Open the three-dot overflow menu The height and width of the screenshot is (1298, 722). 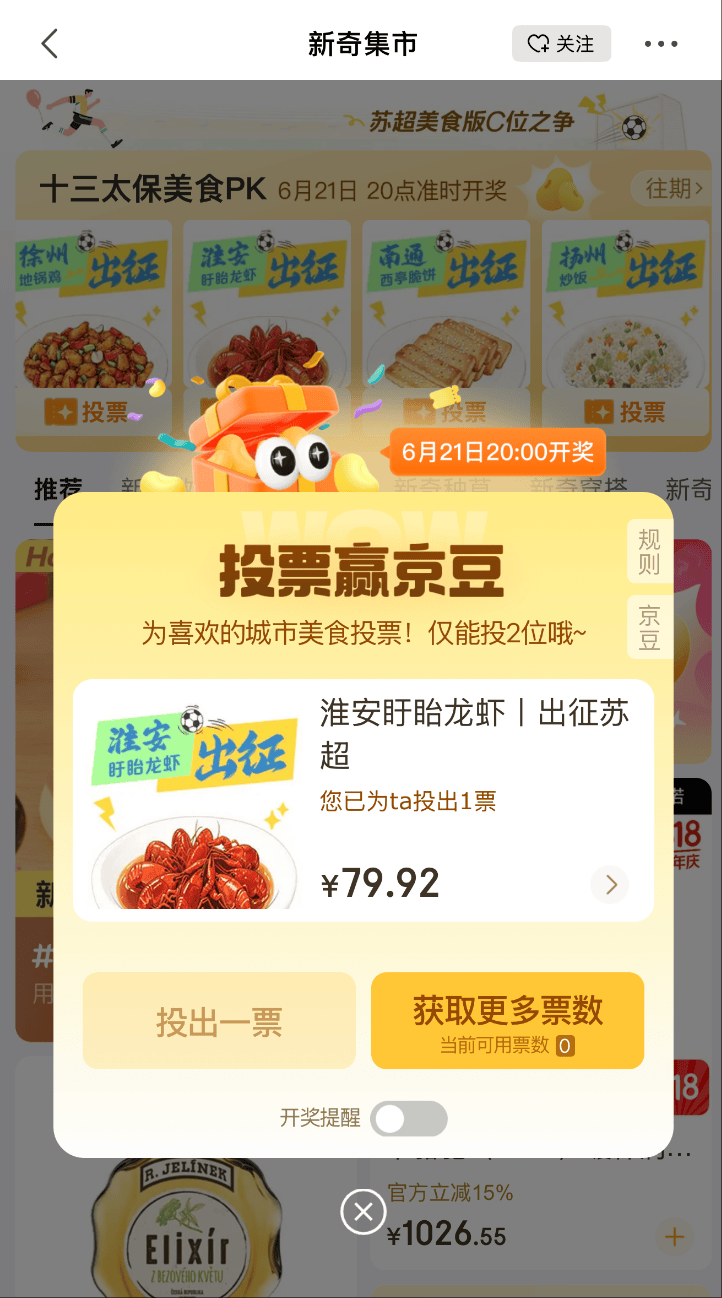[x=661, y=44]
